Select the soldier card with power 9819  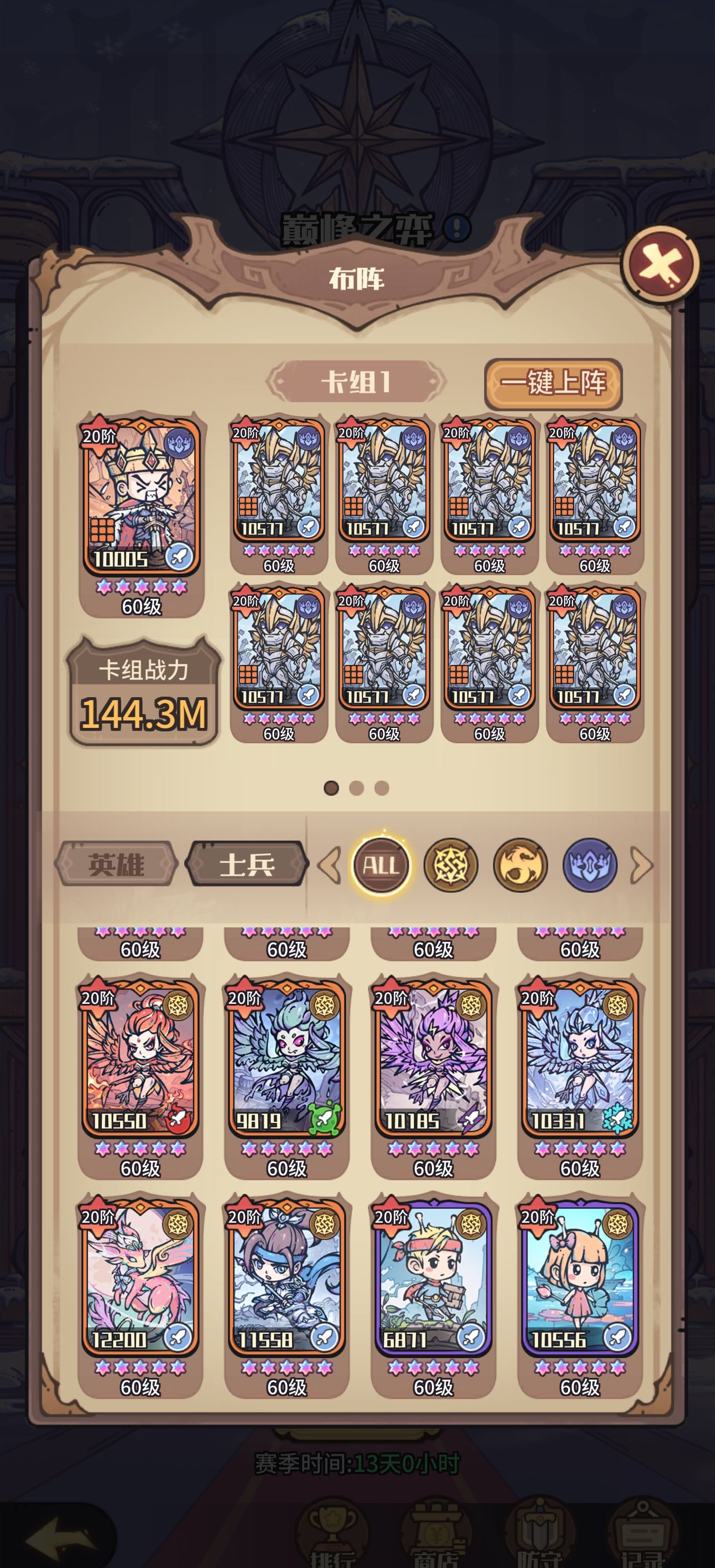286,1059
